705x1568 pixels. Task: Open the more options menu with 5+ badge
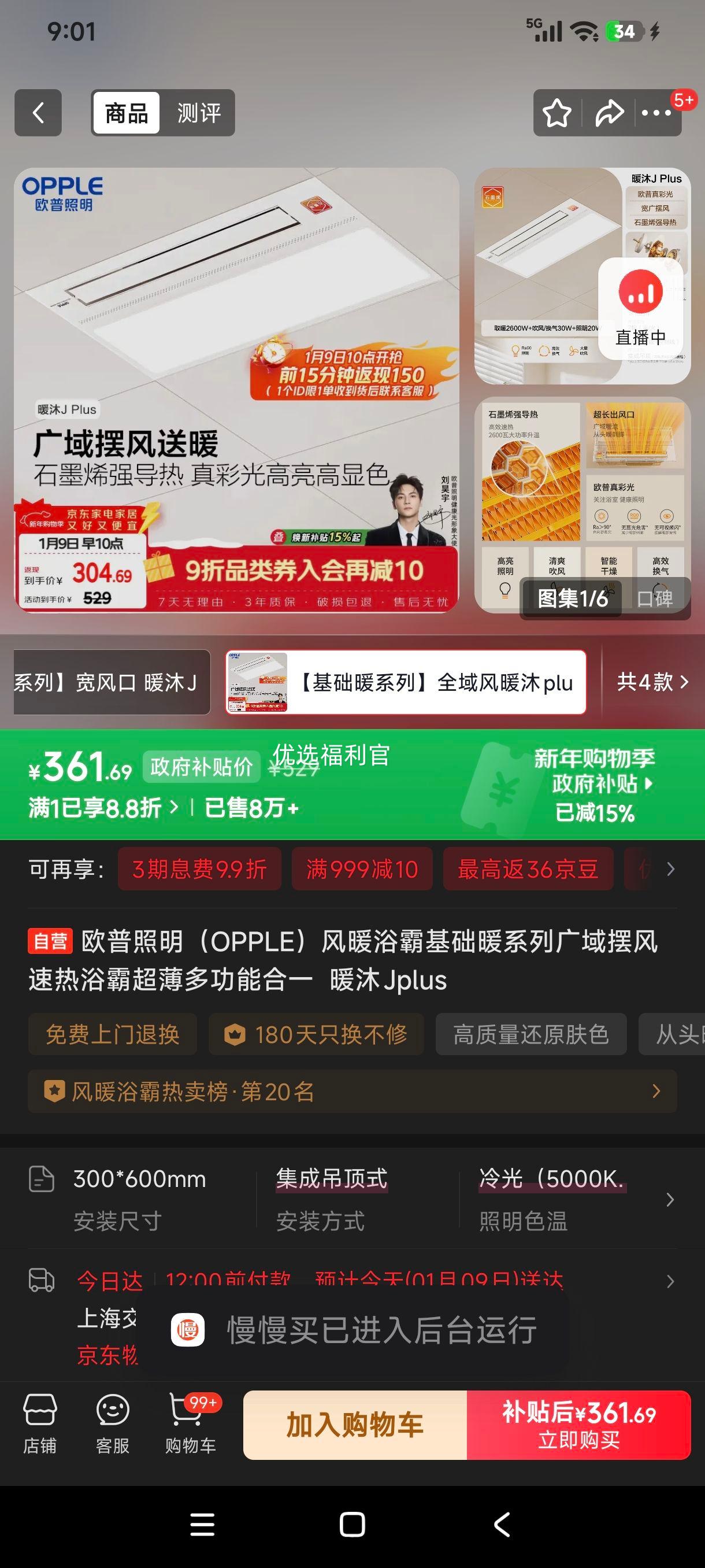[656, 113]
